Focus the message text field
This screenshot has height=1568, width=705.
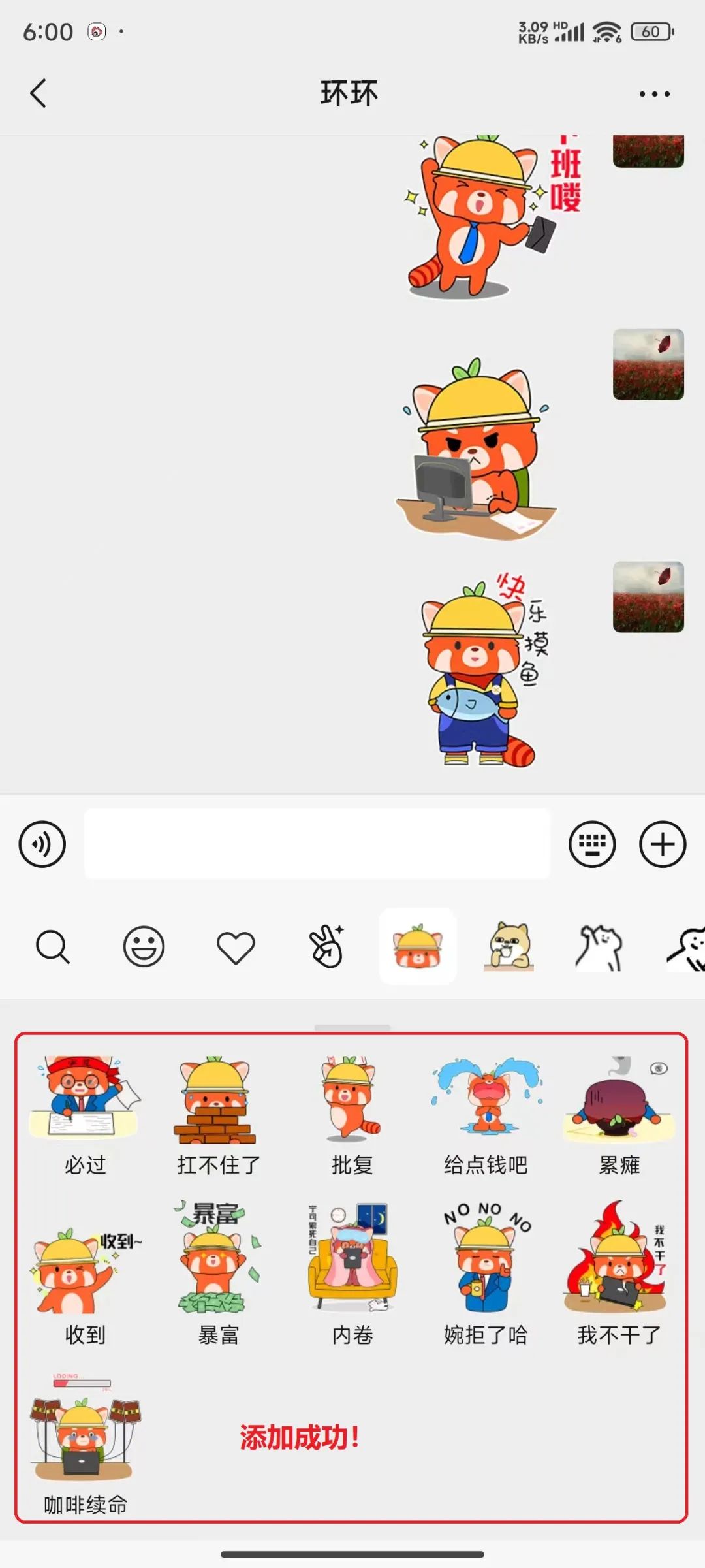(x=317, y=844)
